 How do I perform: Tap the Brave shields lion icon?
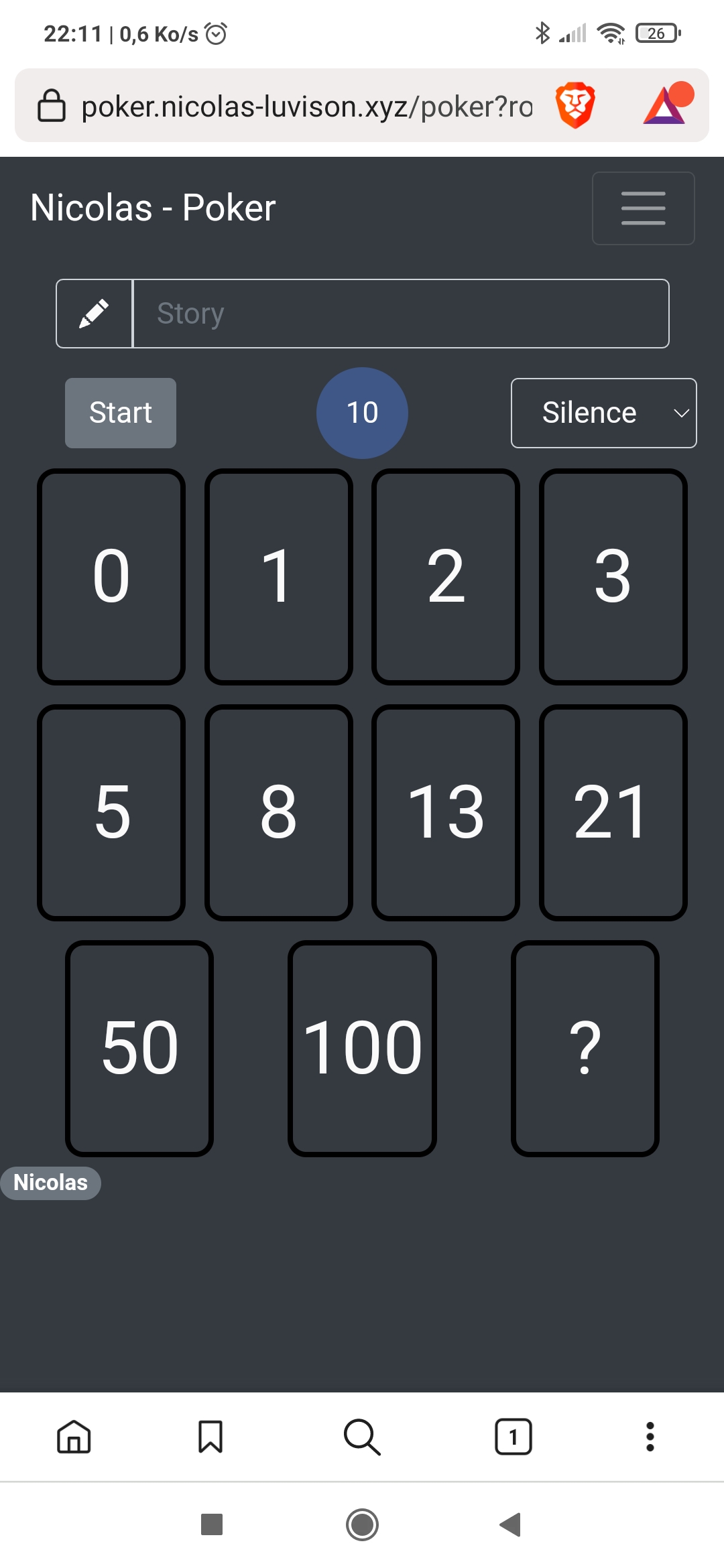(575, 105)
